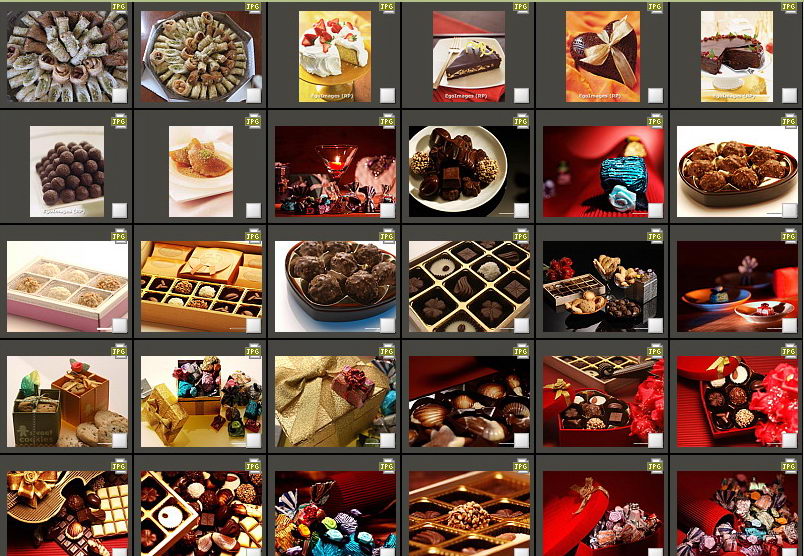This screenshot has width=804, height=556.
Task: Open the pink box of white truffles
Action: coord(67,286)
